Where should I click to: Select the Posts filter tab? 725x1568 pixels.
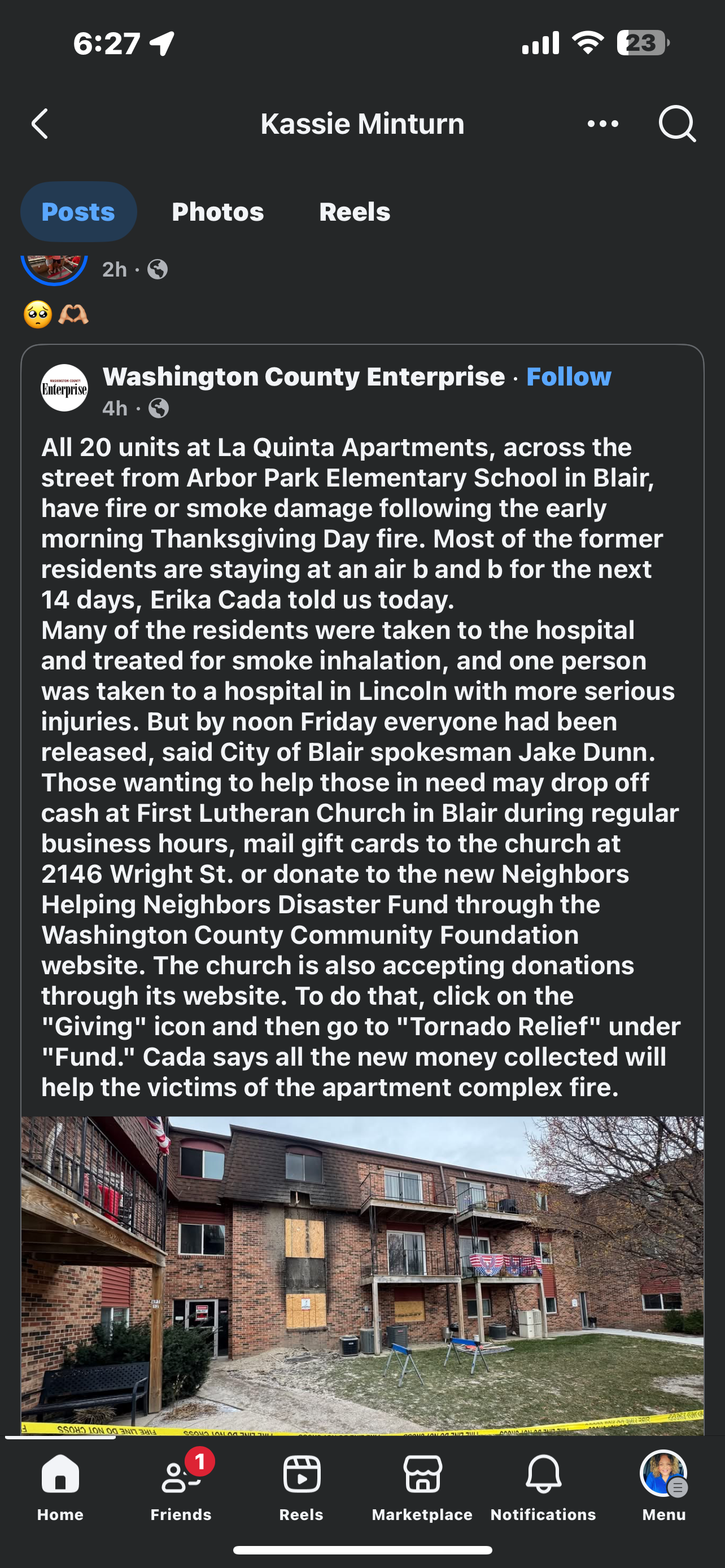[x=78, y=212]
